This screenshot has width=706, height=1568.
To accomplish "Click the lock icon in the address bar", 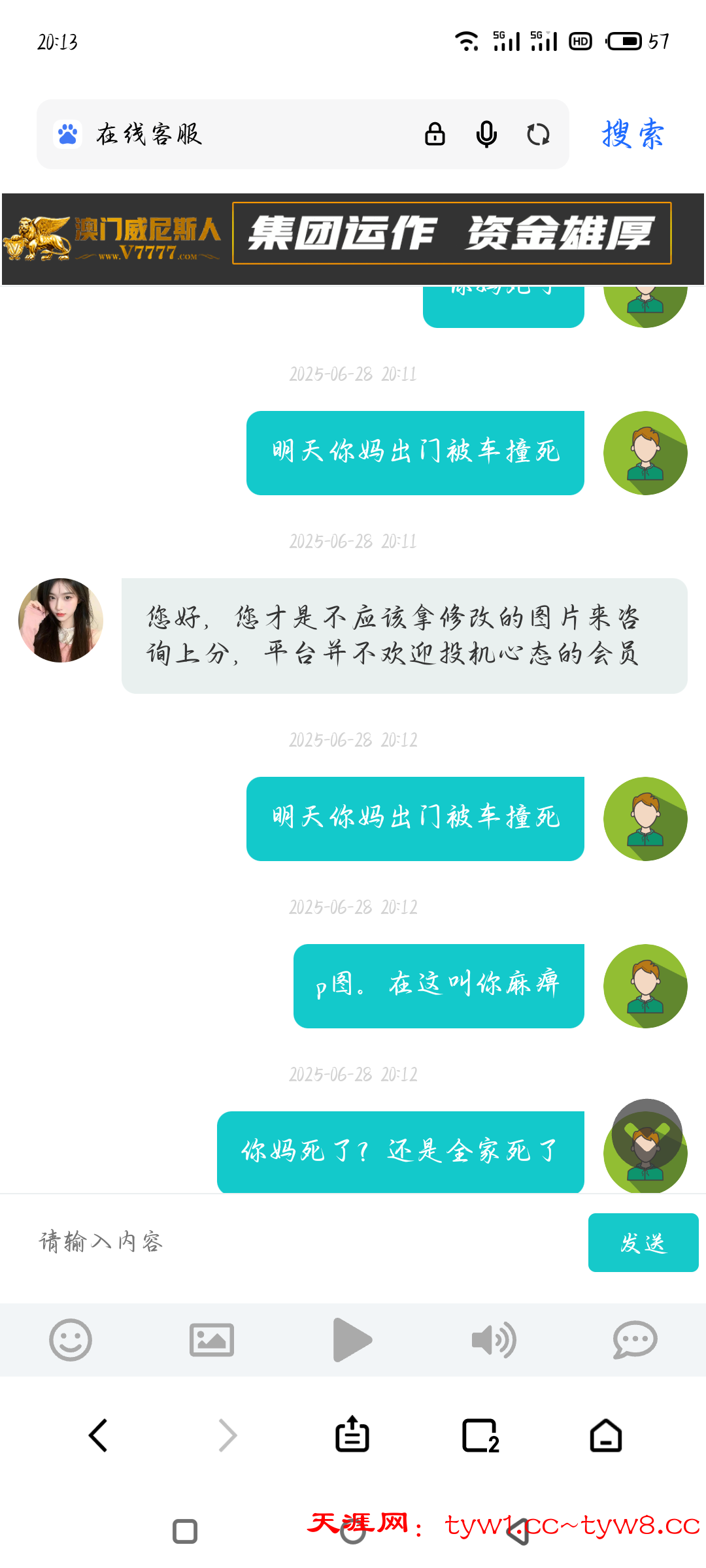I will 435,134.
